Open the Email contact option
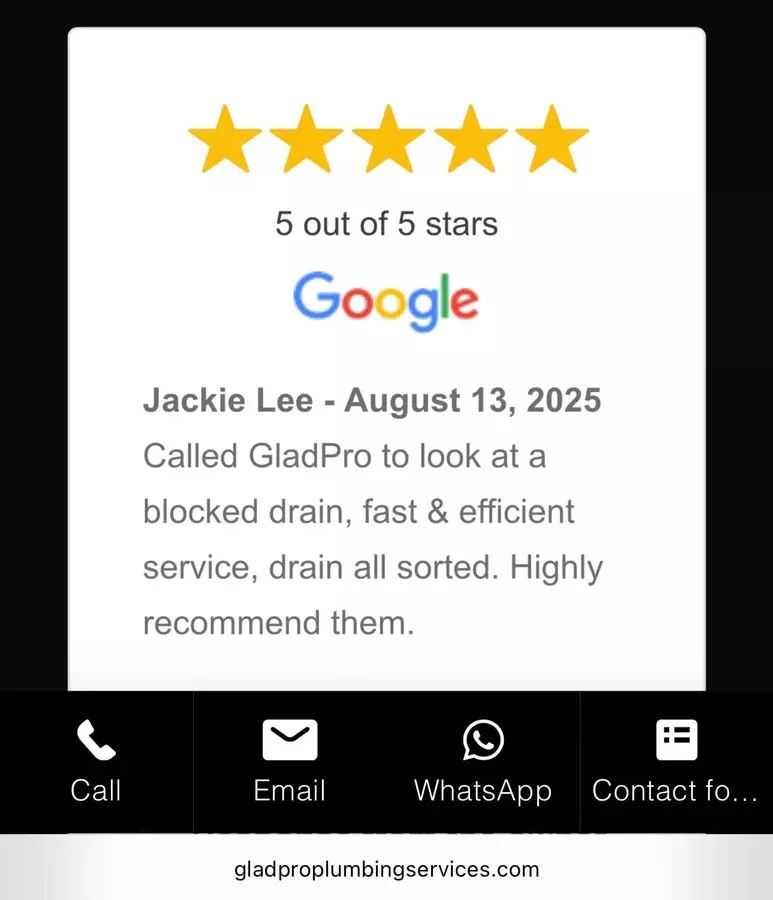Image resolution: width=773 pixels, height=900 pixels. pos(289,762)
